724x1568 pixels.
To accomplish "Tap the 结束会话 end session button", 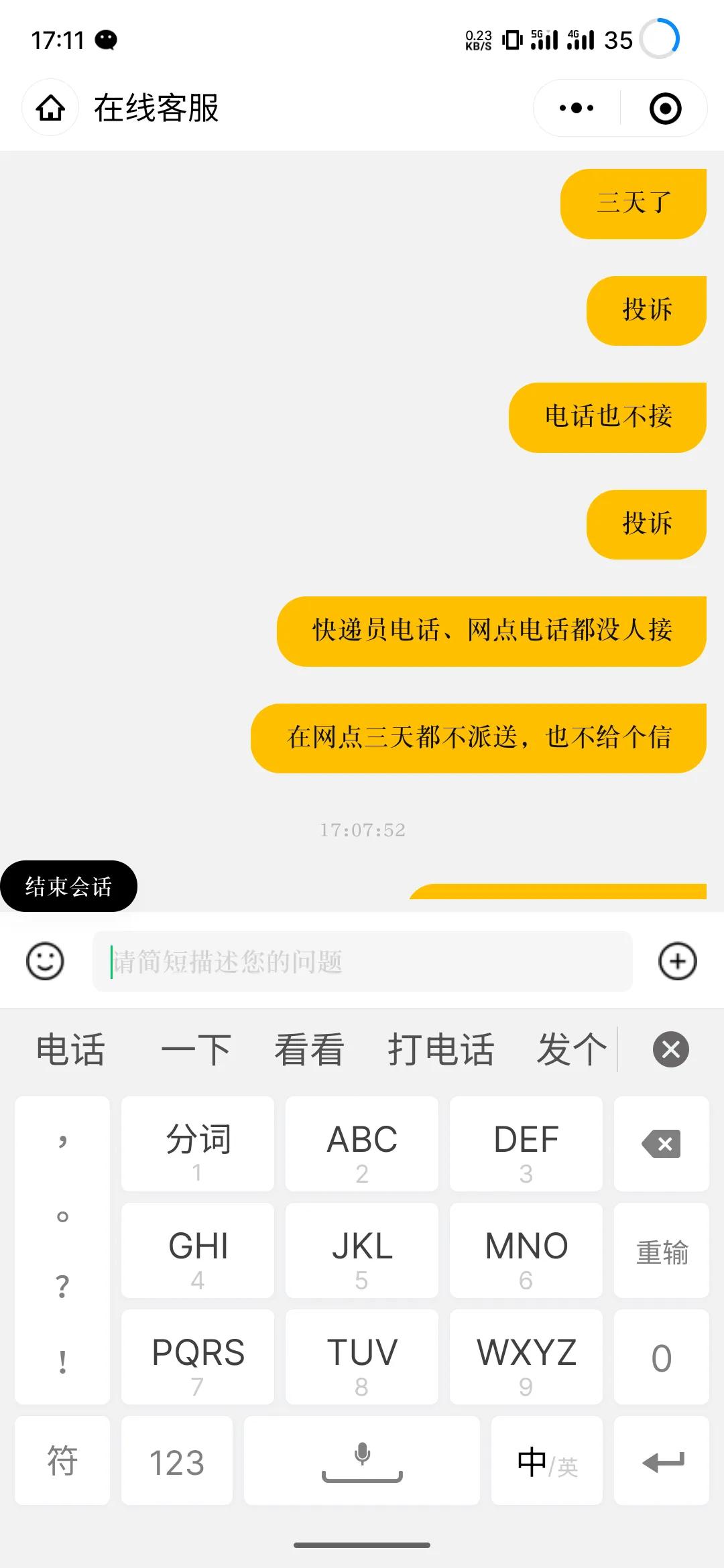I will [69, 886].
